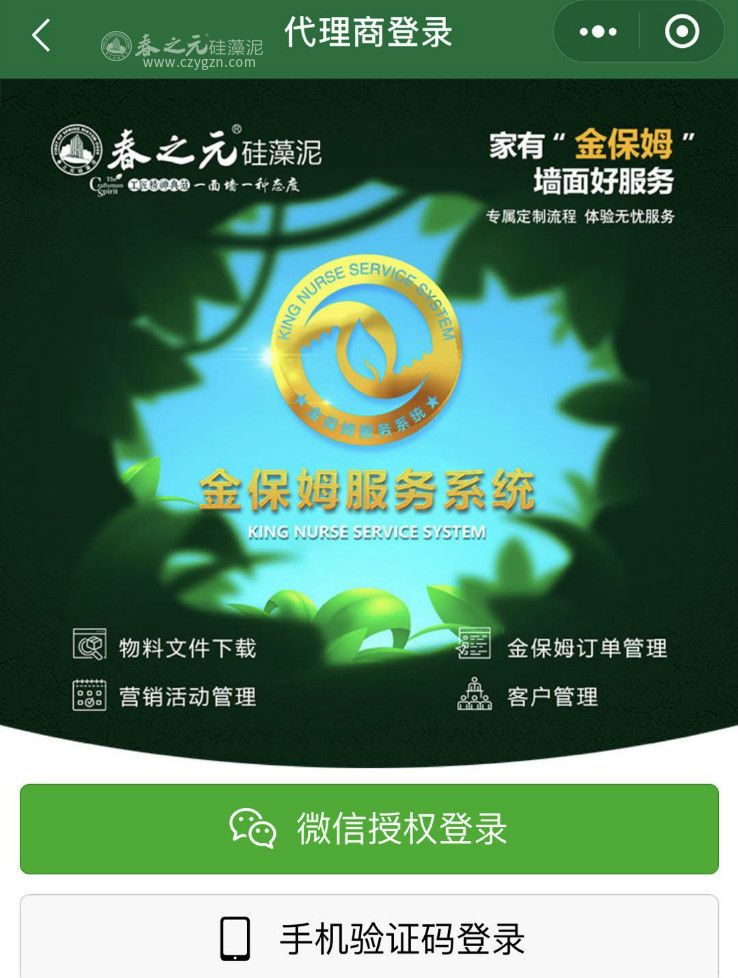Choose phone verification code login

(369, 938)
